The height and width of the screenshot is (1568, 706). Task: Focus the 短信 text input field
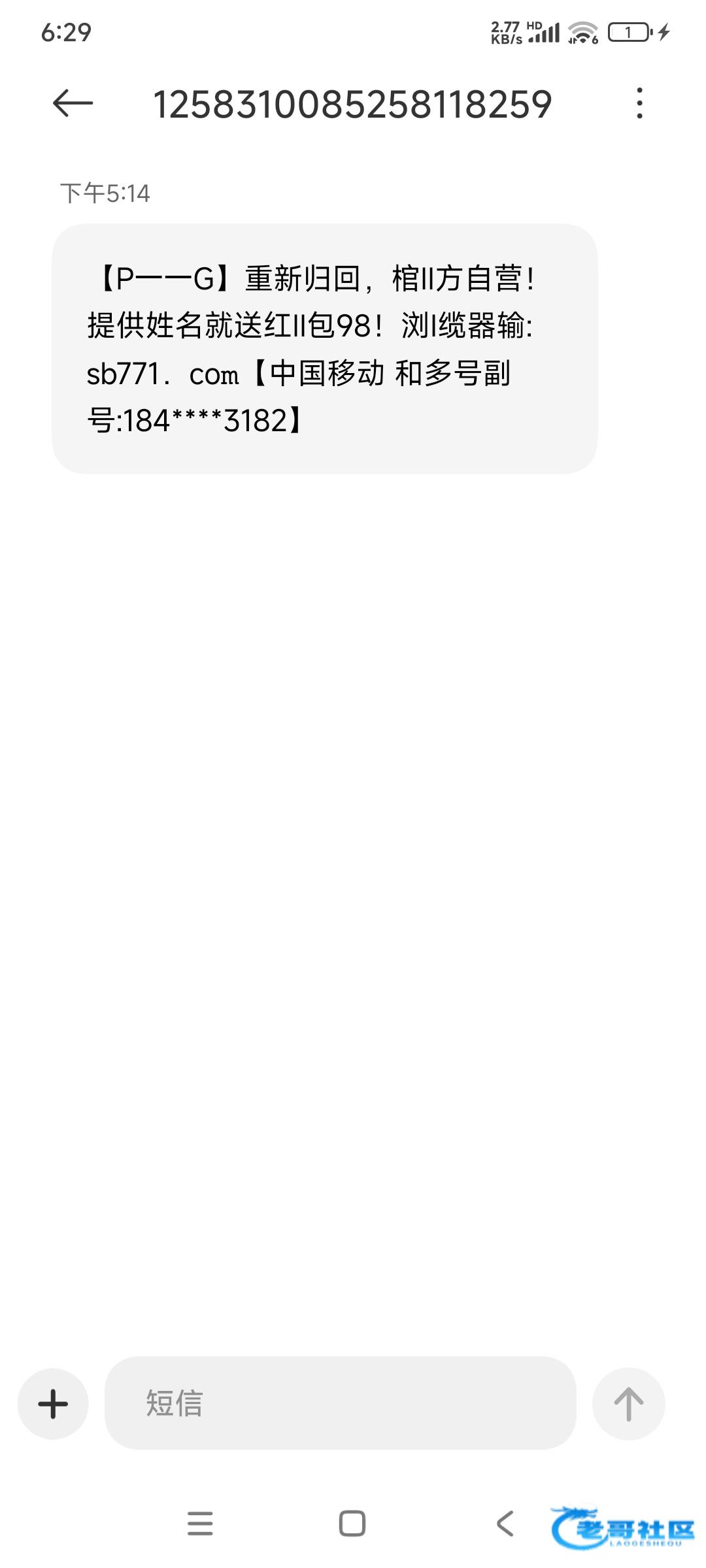(x=340, y=1403)
